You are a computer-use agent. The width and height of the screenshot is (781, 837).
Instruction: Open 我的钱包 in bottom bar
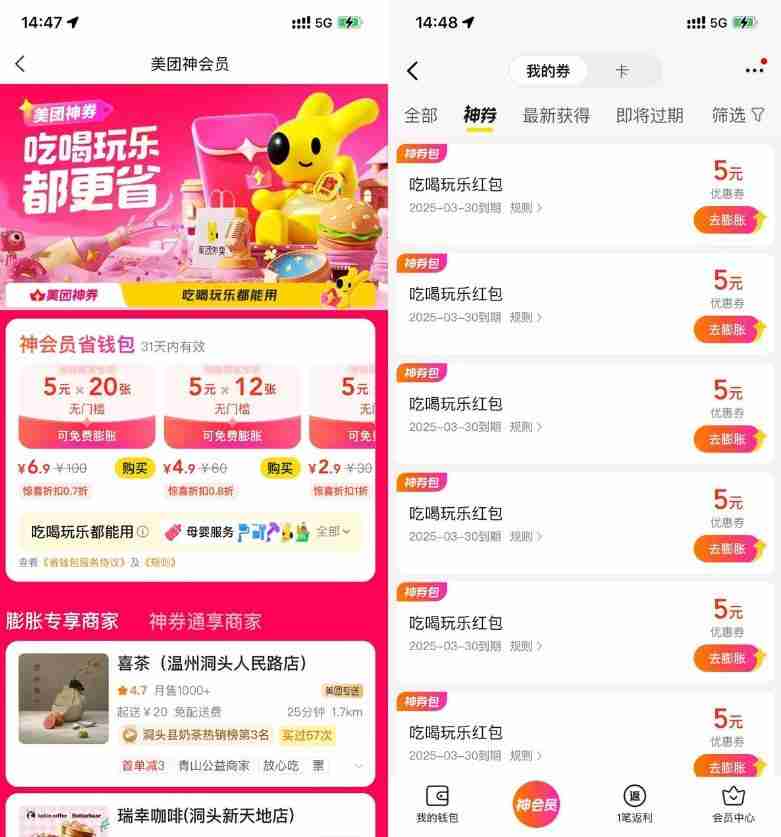[437, 804]
